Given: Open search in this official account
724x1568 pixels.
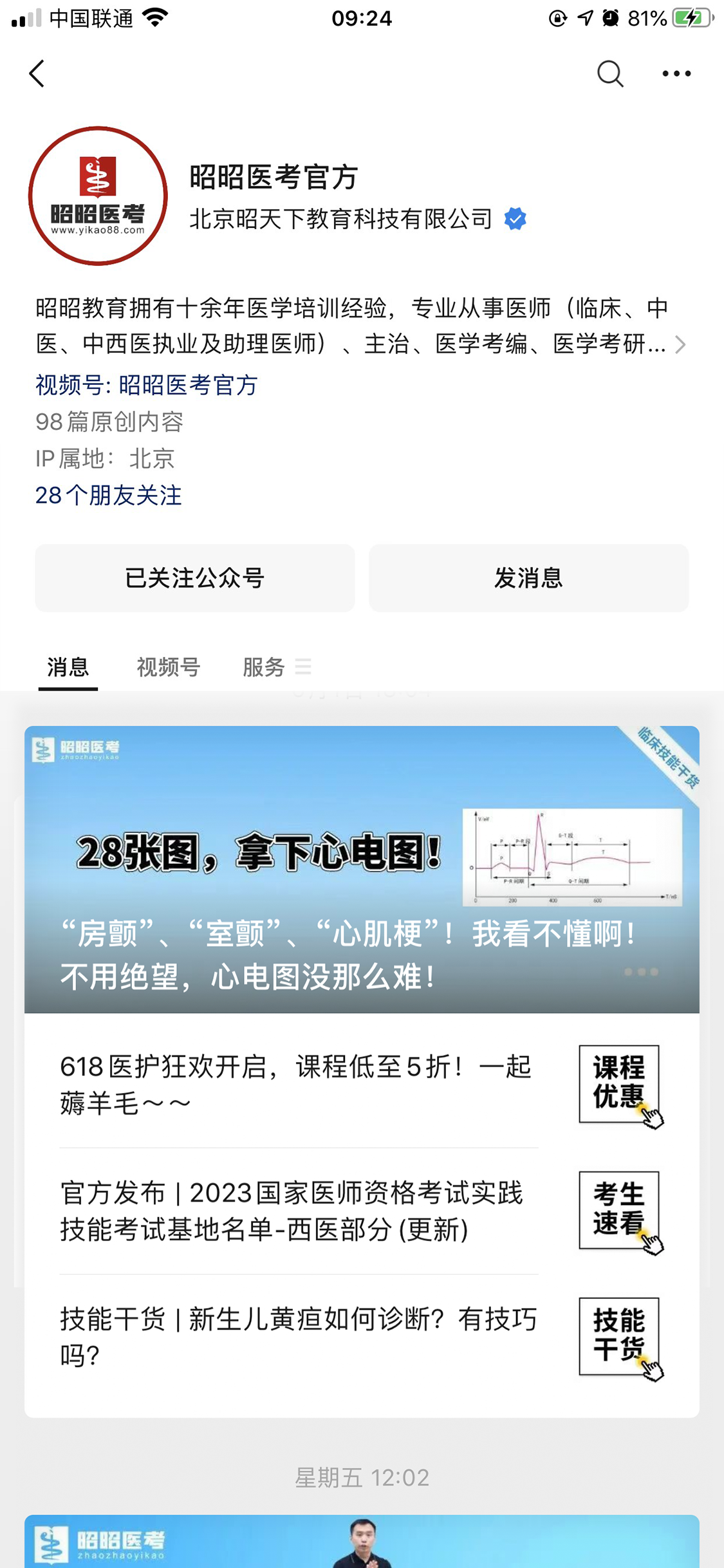Looking at the screenshot, I should (609, 73).
